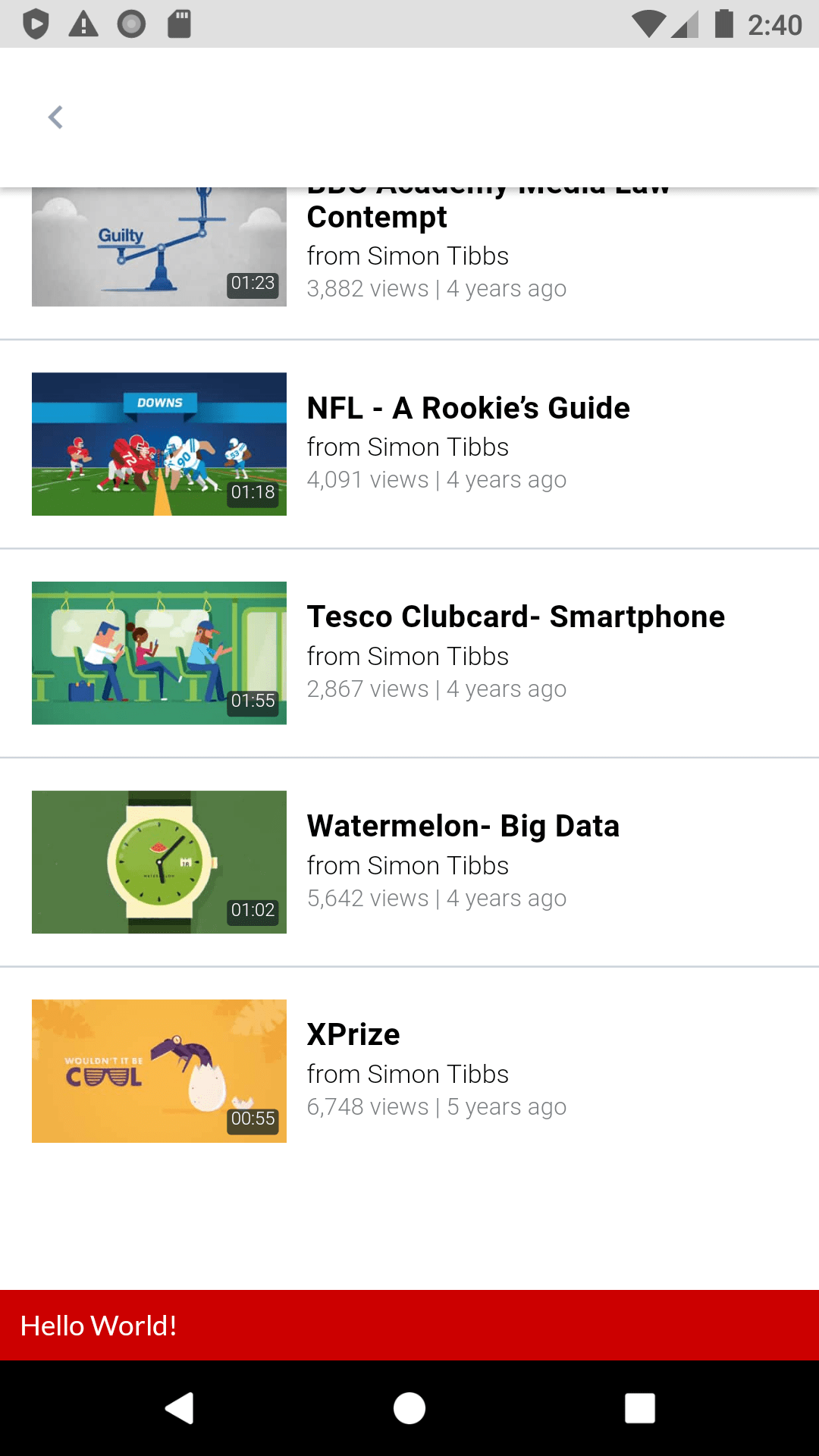Select the 'Watermelon- Big Data' title
The image size is (819, 1456).
click(463, 826)
